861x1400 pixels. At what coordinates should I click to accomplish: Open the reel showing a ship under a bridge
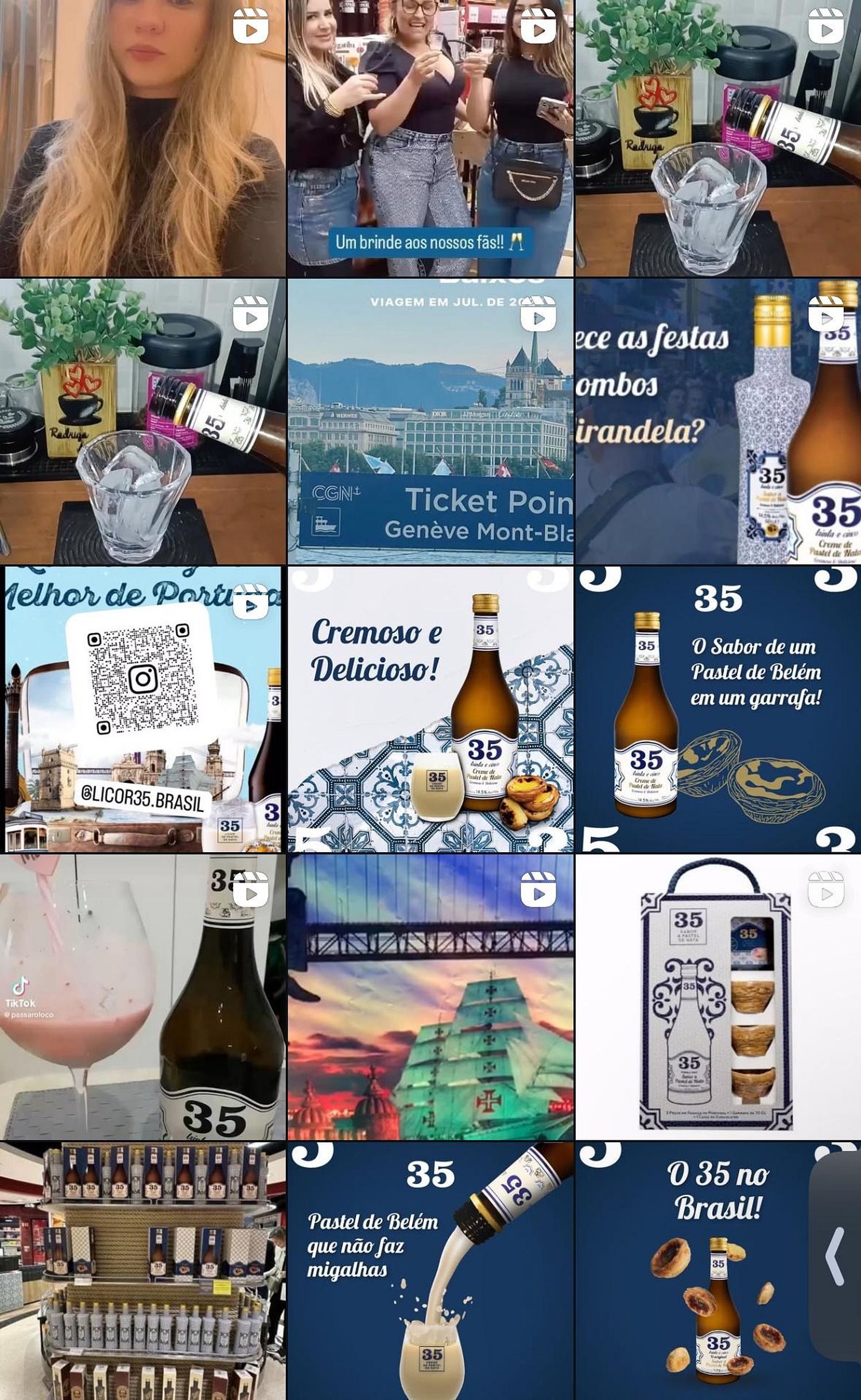430,997
